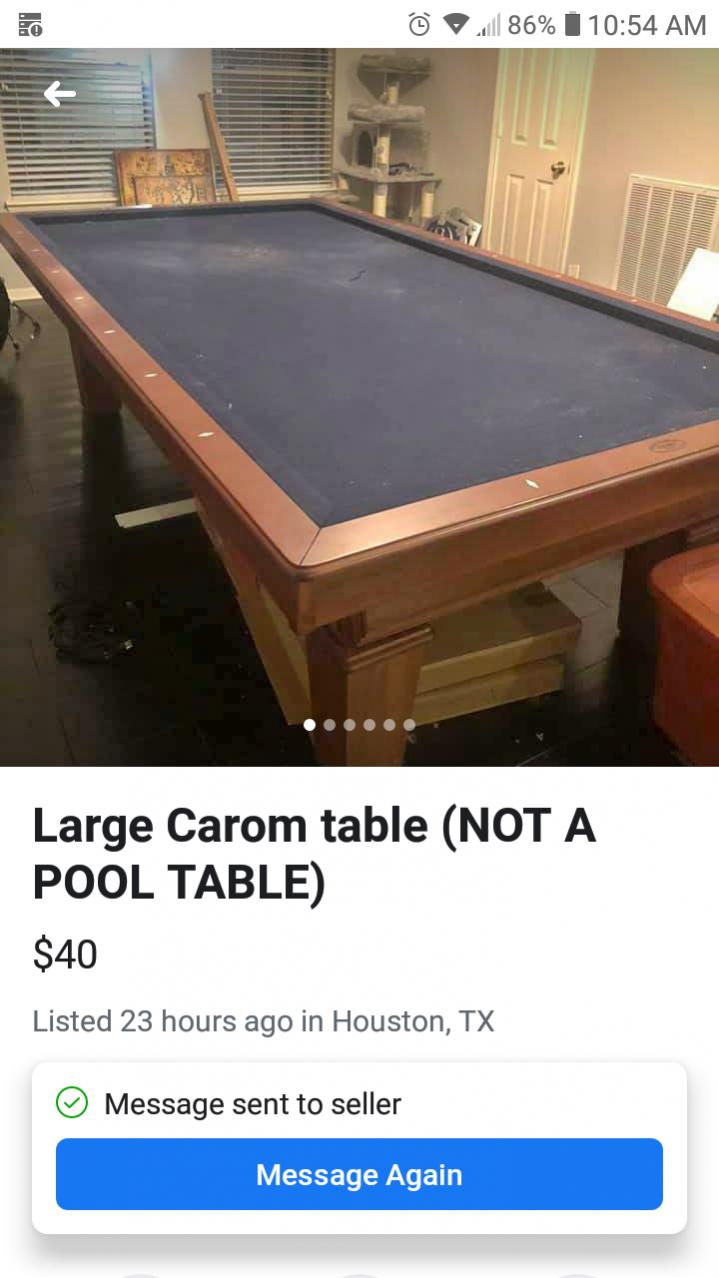Tap the photo carousel page indicator dots
This screenshot has height=1278, width=719.
coord(359,725)
